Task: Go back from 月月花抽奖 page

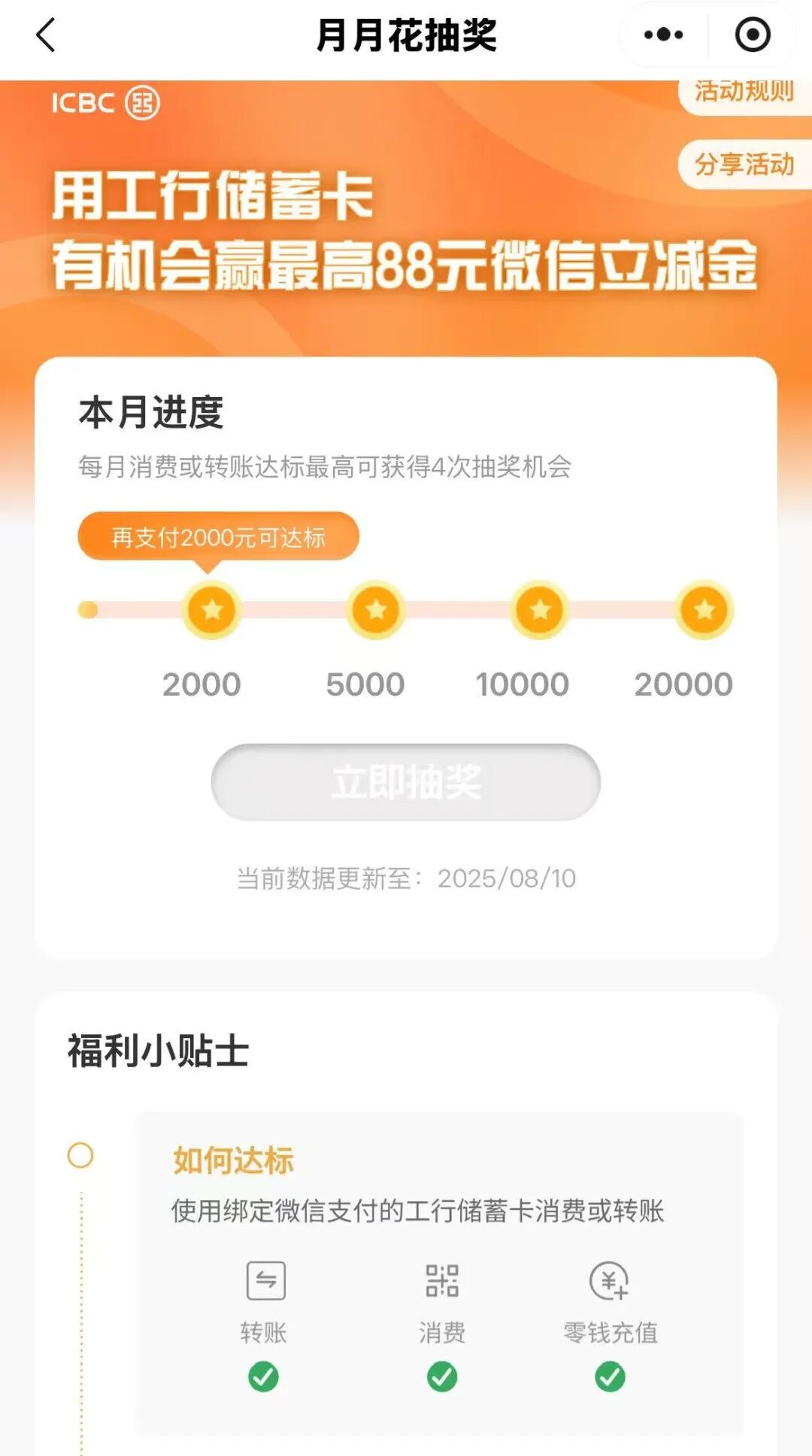Action: coord(46,35)
